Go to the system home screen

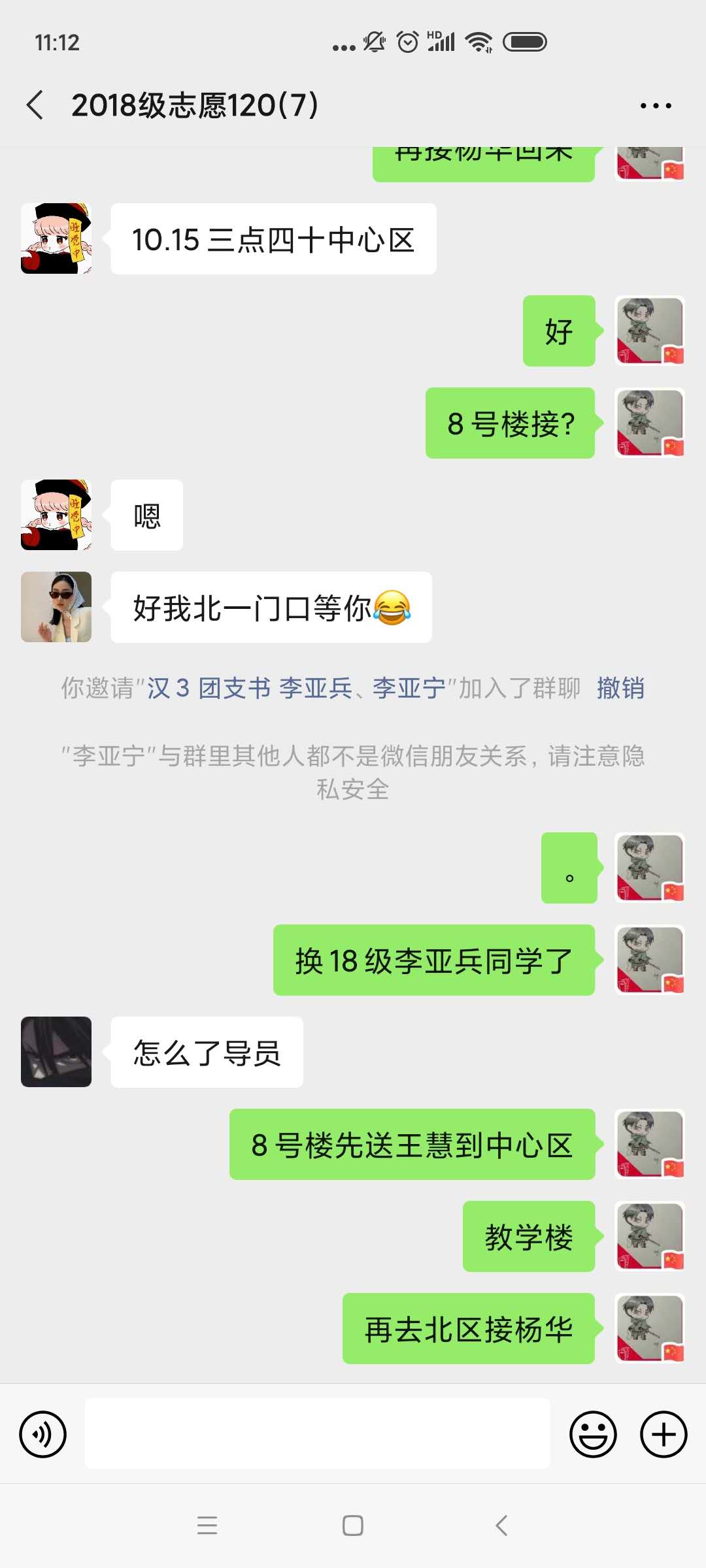click(353, 1526)
